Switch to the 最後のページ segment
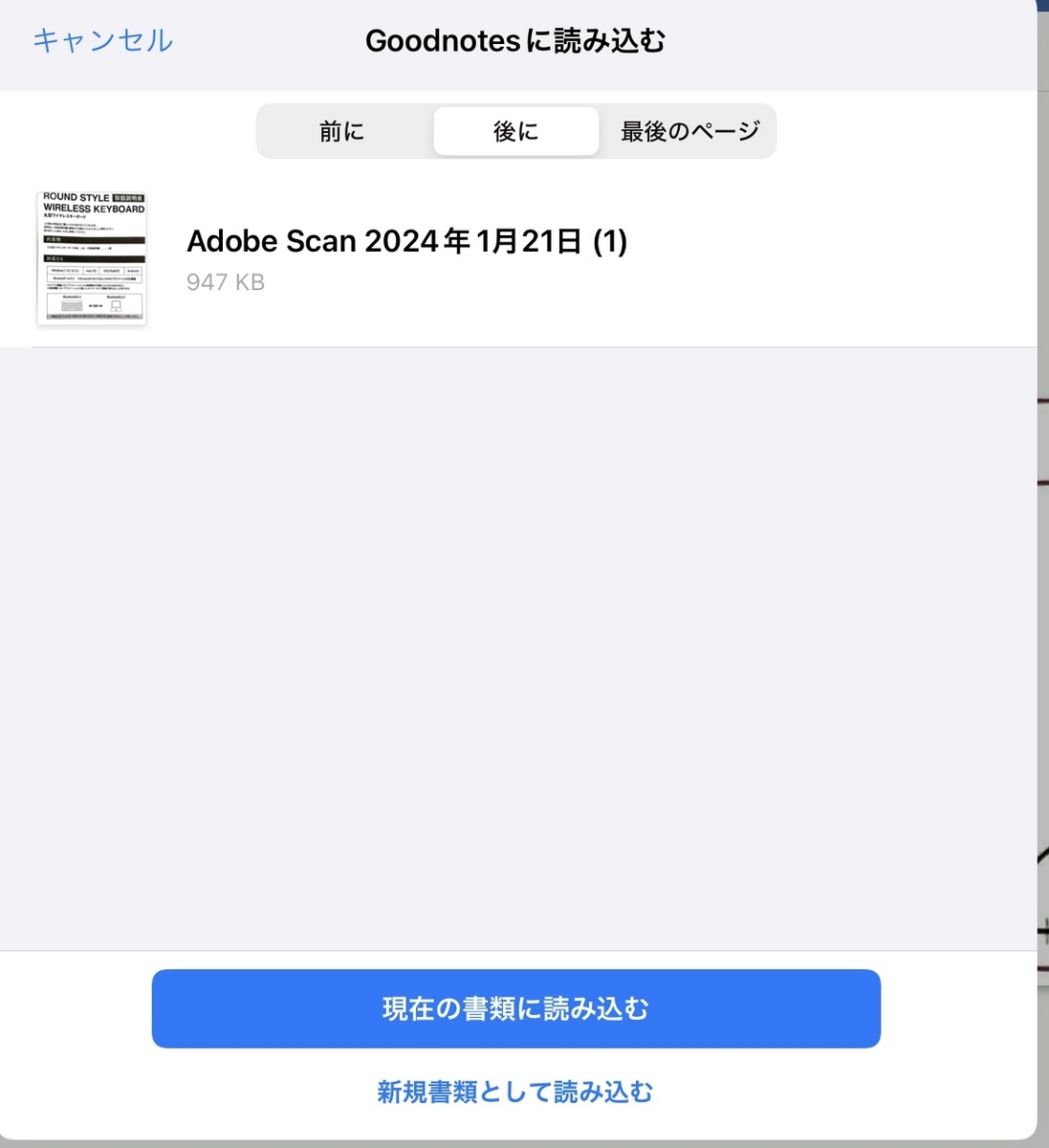Screen dimensions: 1049x1148 tap(689, 131)
